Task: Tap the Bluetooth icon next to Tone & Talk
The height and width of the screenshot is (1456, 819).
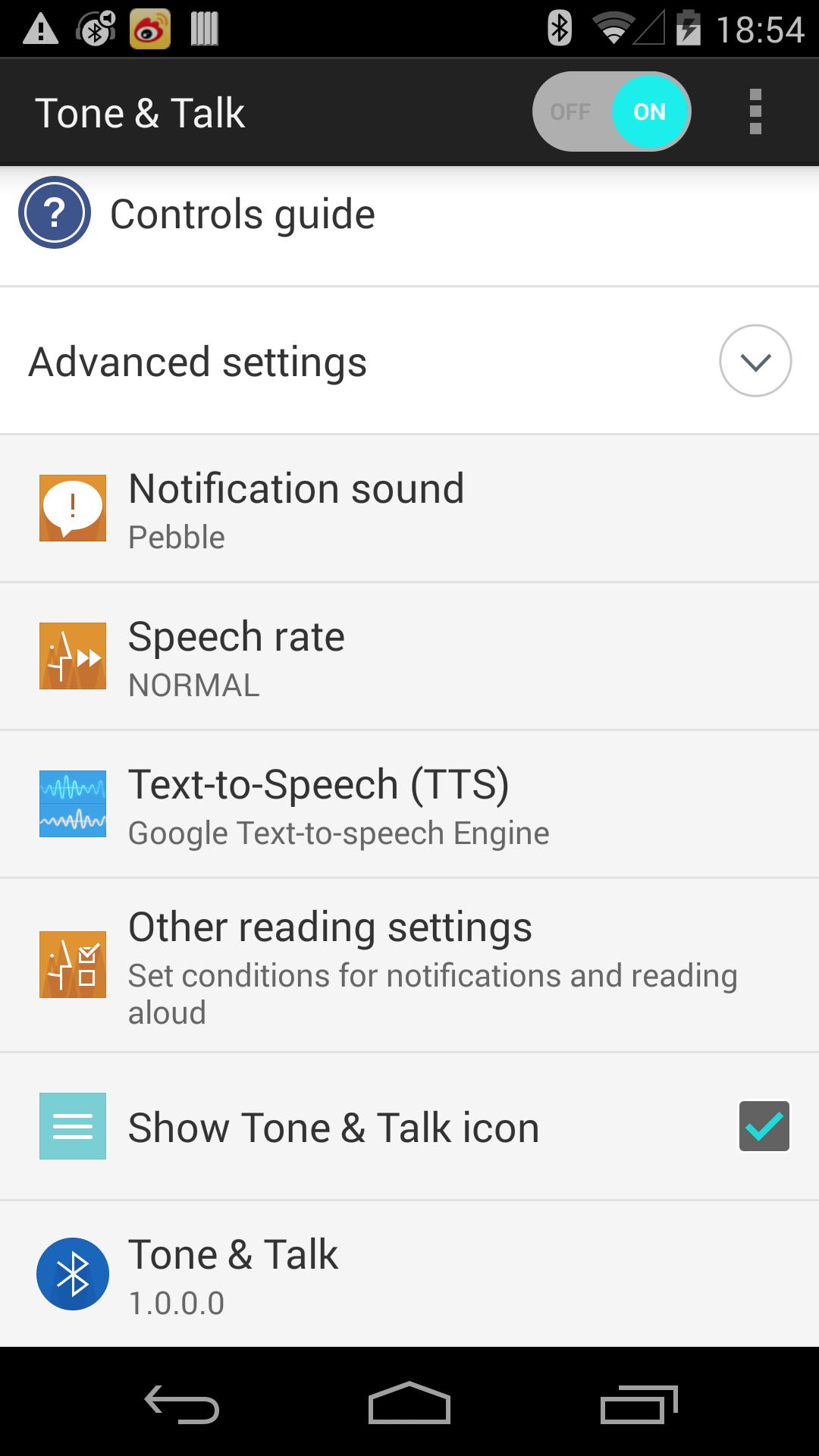Action: pyautogui.click(x=72, y=1273)
